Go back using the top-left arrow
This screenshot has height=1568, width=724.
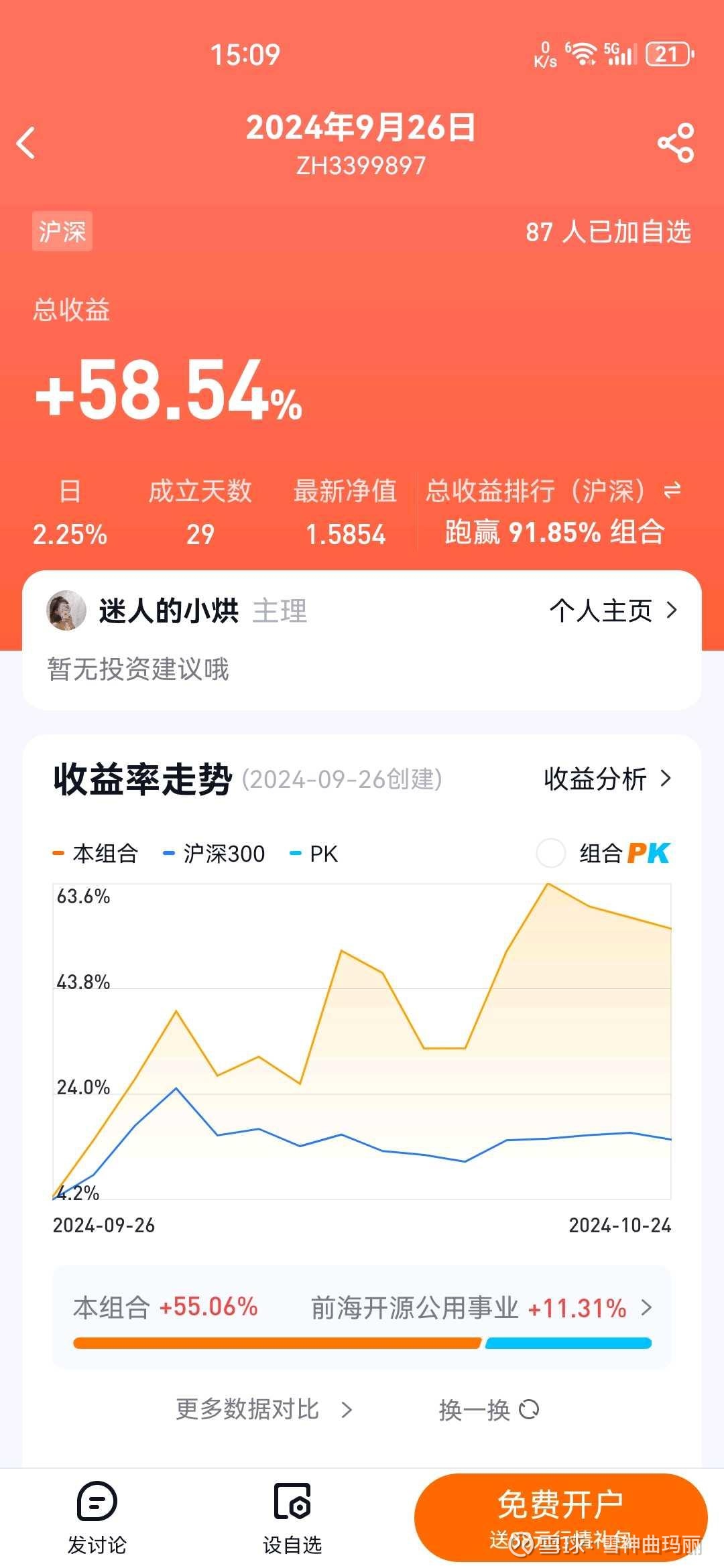click(26, 143)
